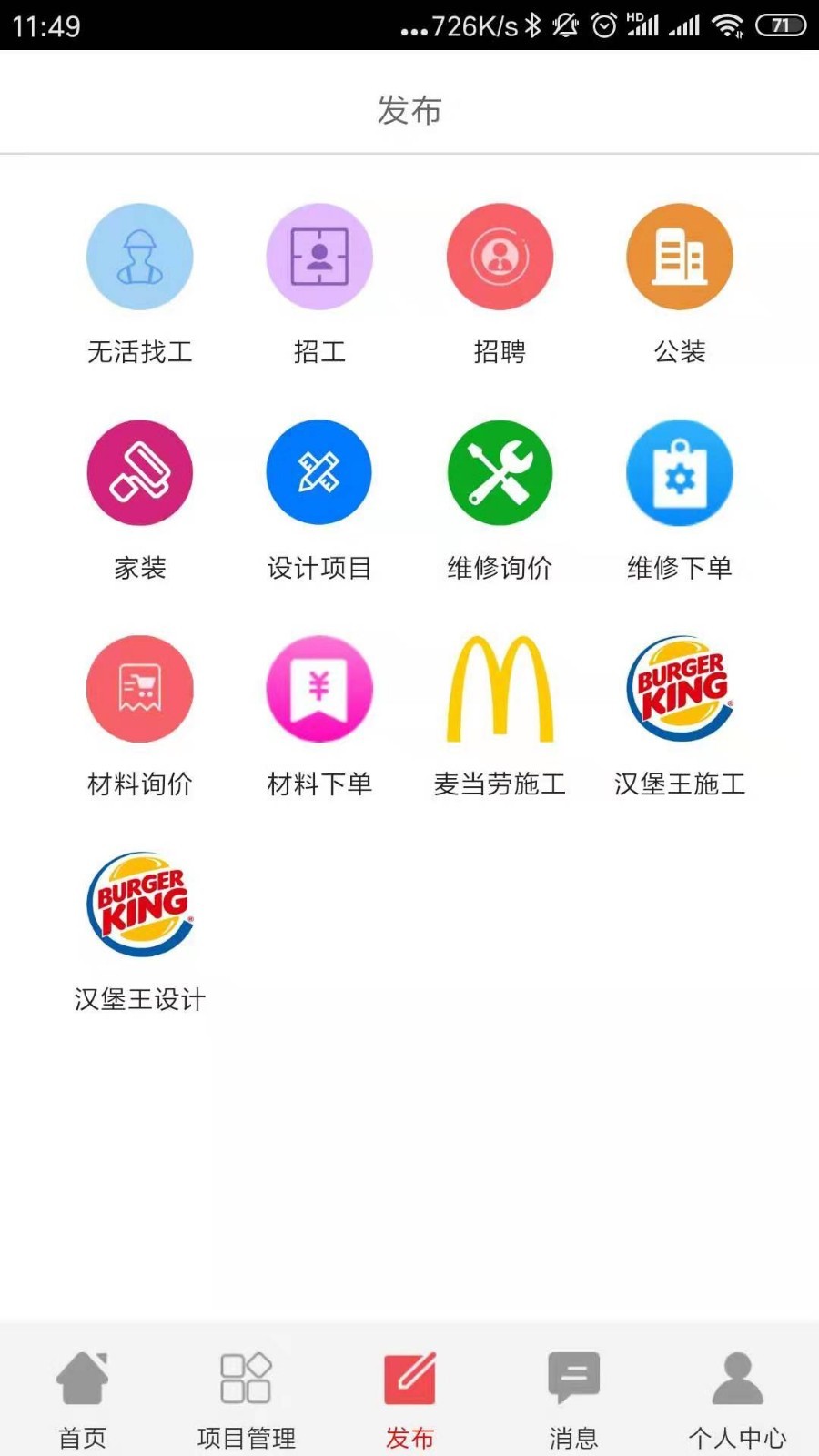This screenshot has height=1456, width=819.
Task: Open the 招聘 publishing option
Action: [500, 258]
